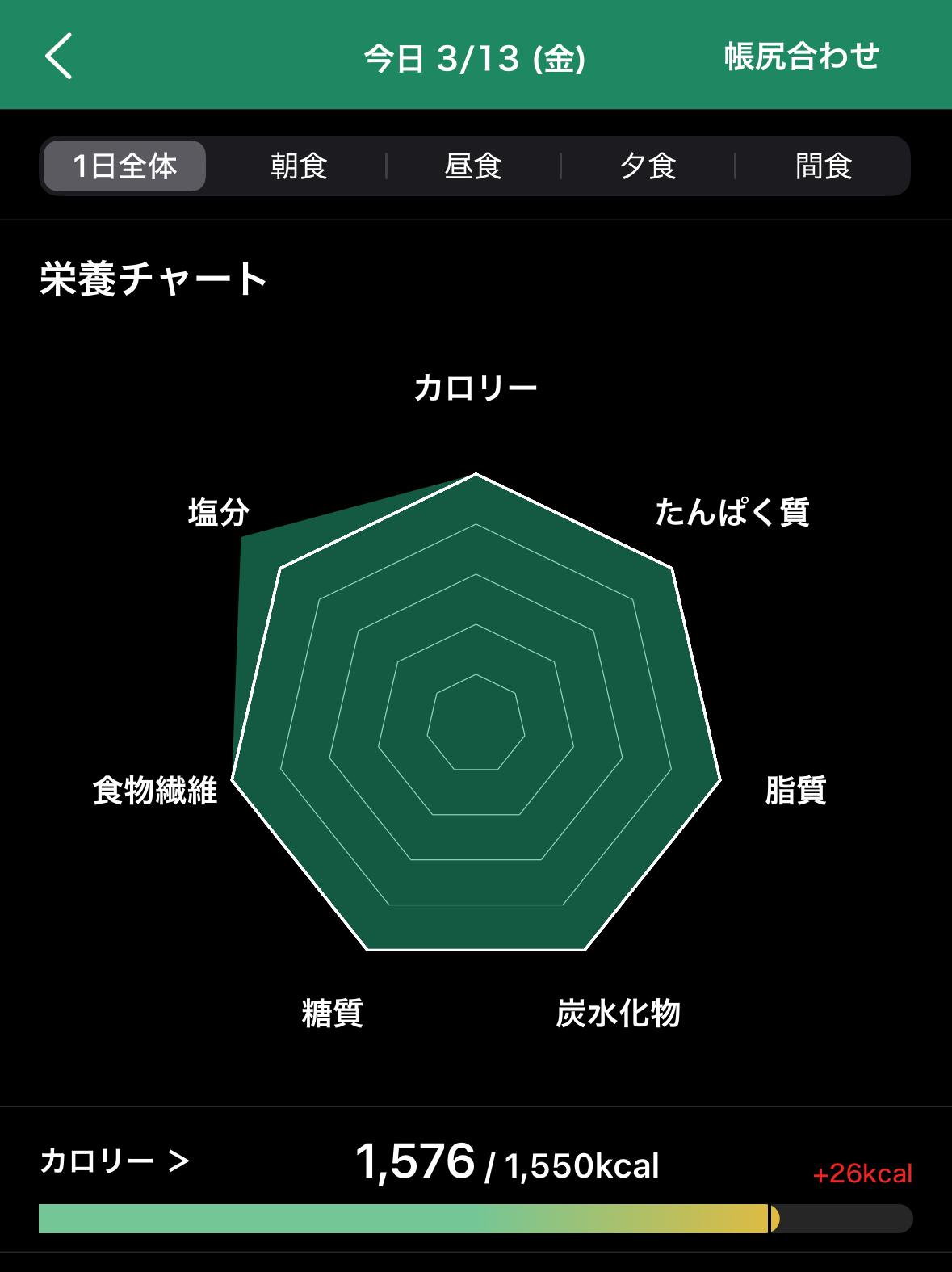Screen dimensions: 952x1272
Task: Go back using the header arrow
Action: pyautogui.click(x=59, y=57)
